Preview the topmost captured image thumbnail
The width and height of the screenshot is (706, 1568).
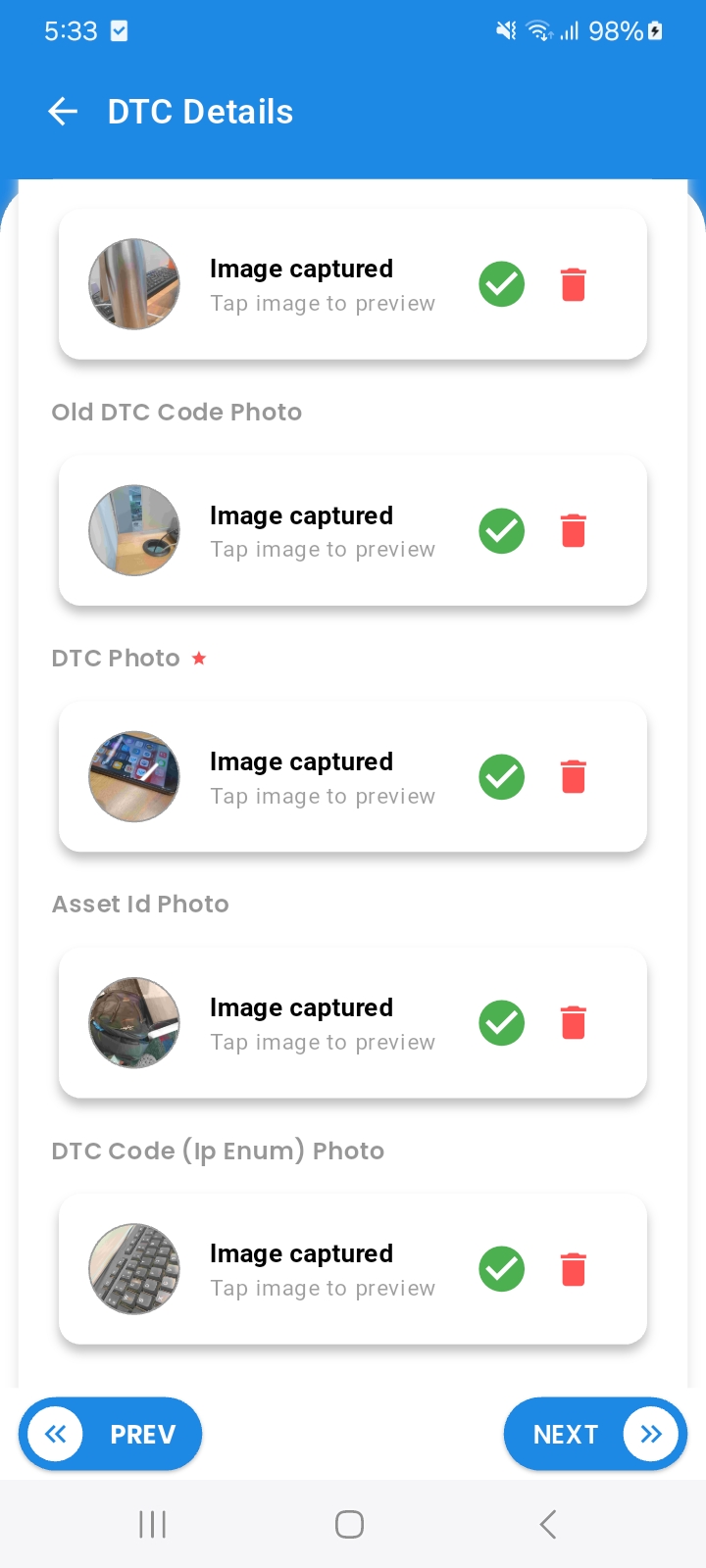tap(134, 284)
